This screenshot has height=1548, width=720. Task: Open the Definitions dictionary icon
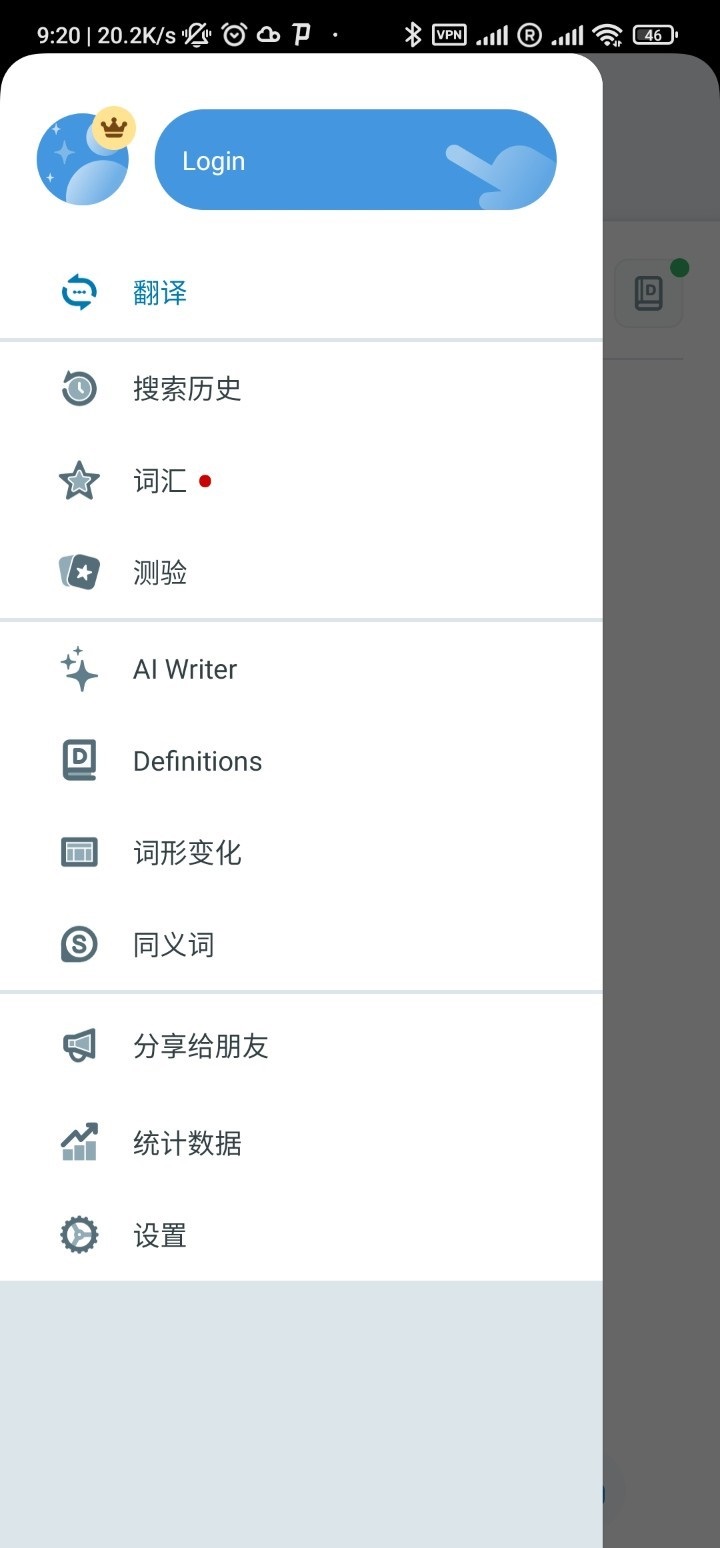point(78,760)
